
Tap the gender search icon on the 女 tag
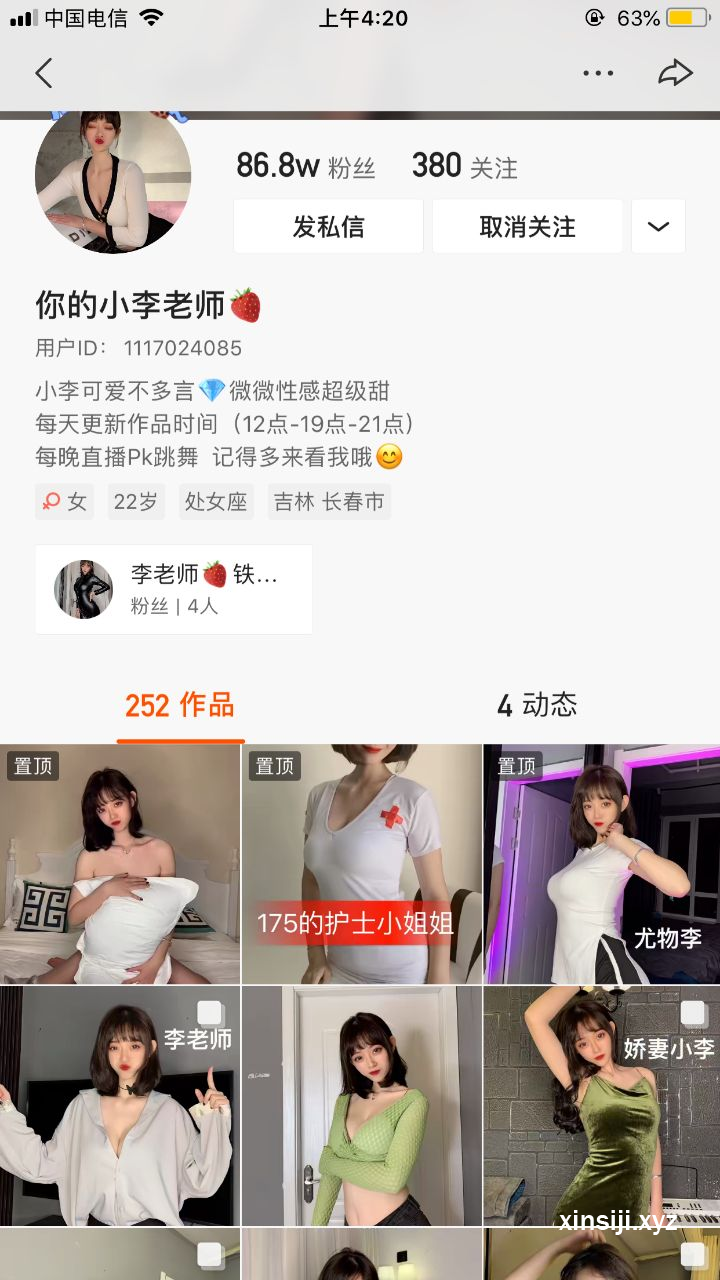[50, 501]
